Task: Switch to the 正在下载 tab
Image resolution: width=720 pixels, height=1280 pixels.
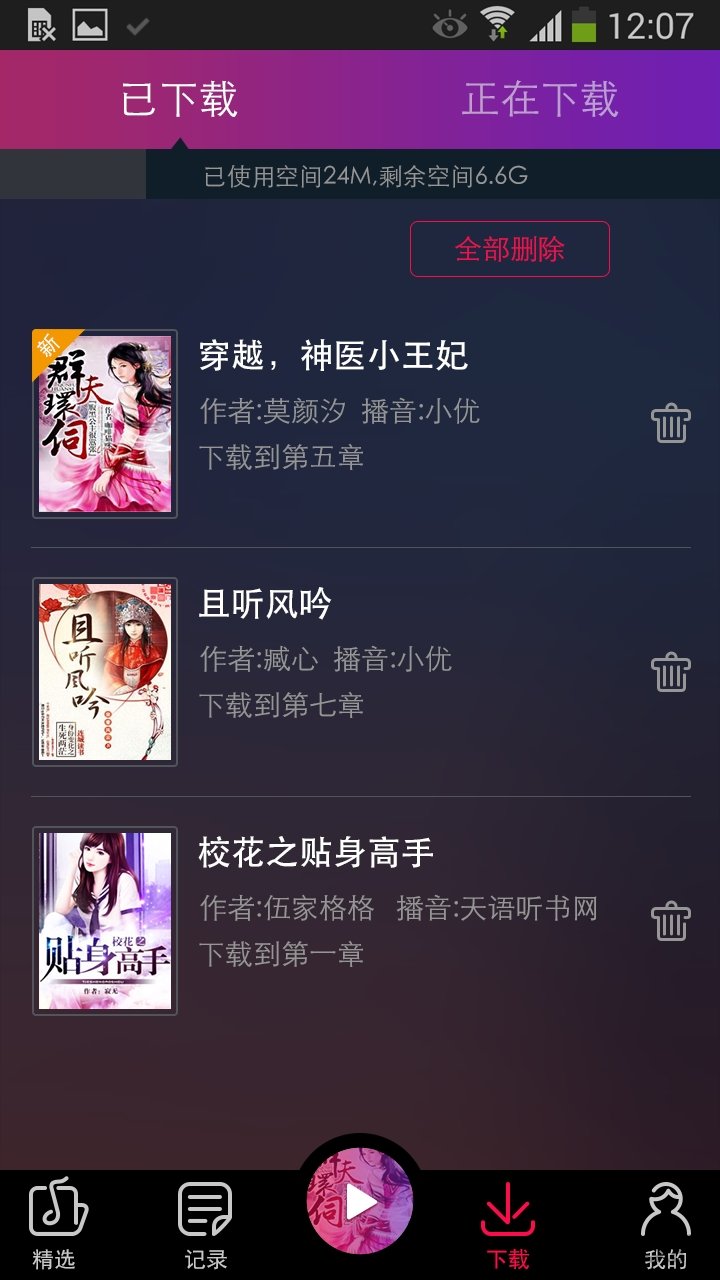Action: click(x=541, y=97)
